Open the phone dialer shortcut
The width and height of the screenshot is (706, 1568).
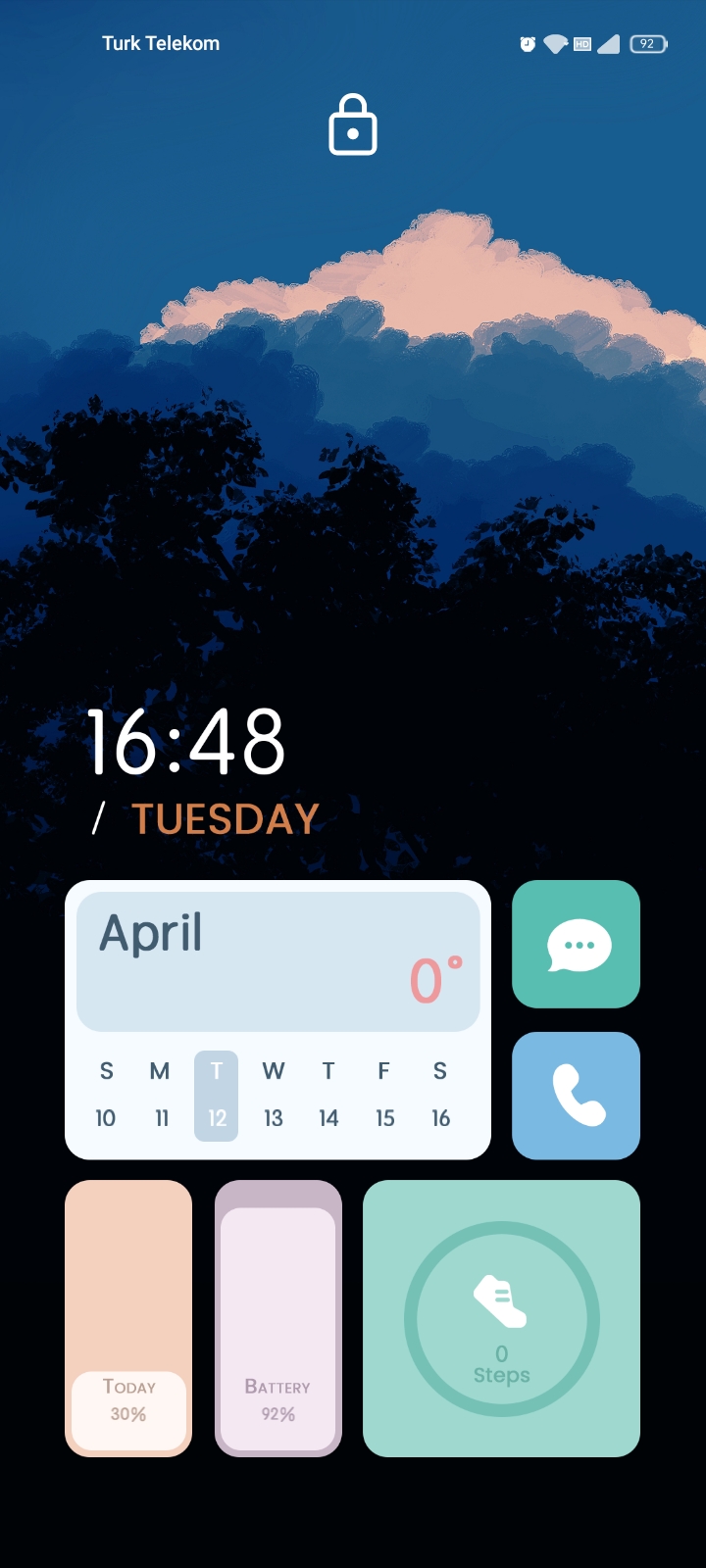coord(576,1096)
